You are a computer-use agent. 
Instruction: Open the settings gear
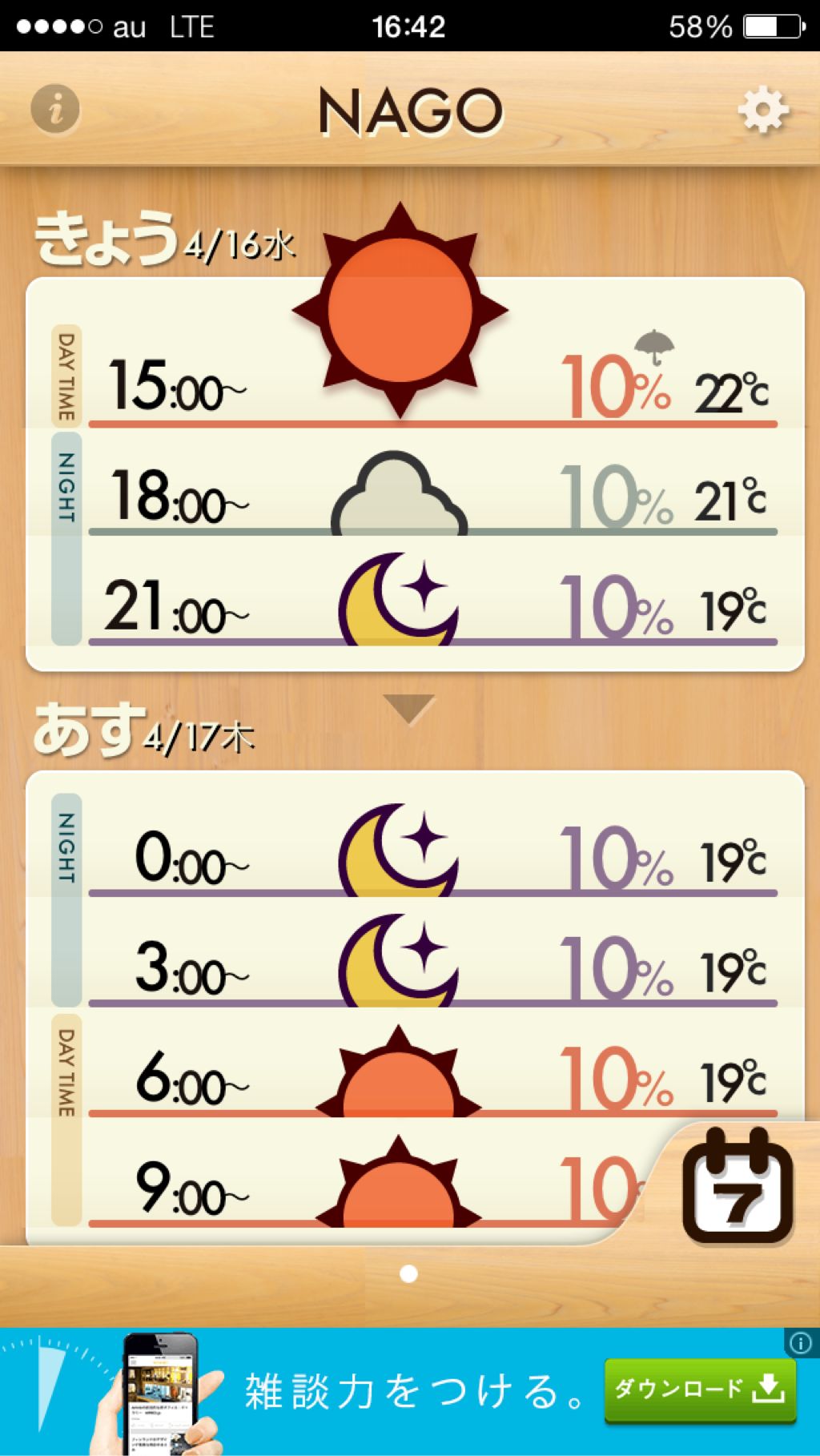click(x=762, y=110)
